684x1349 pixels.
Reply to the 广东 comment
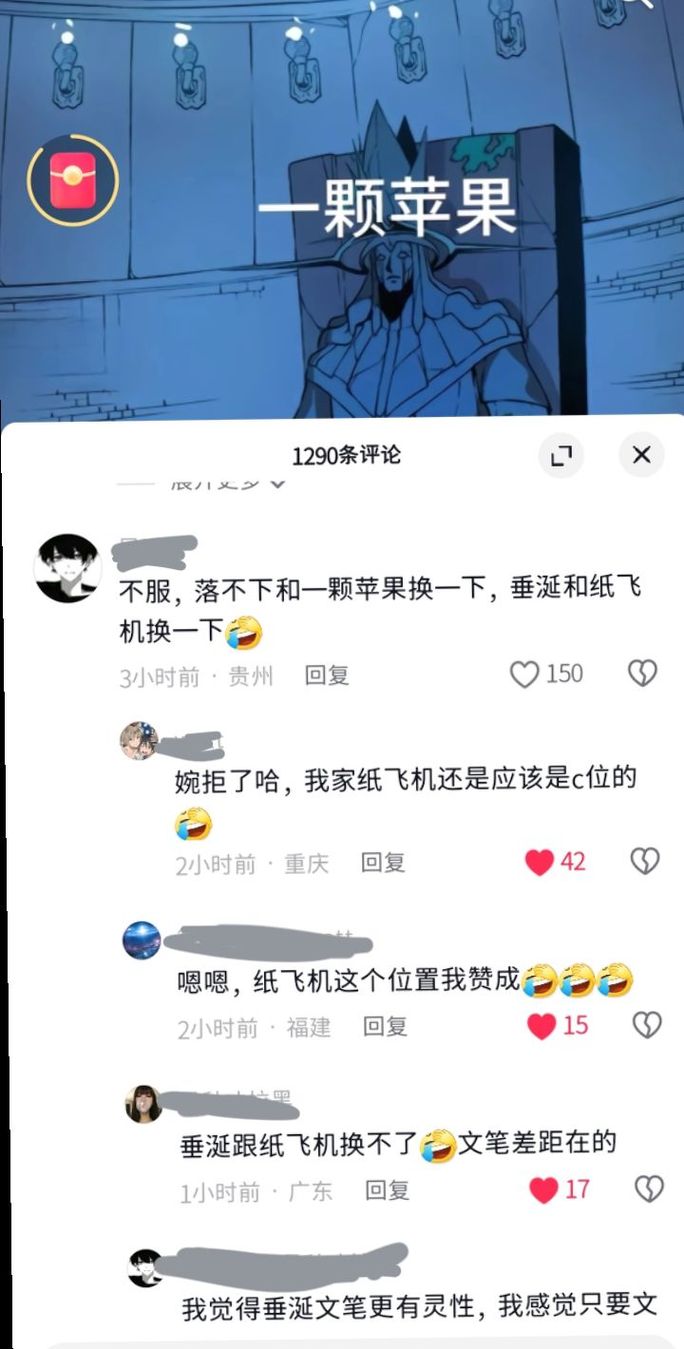(387, 1191)
